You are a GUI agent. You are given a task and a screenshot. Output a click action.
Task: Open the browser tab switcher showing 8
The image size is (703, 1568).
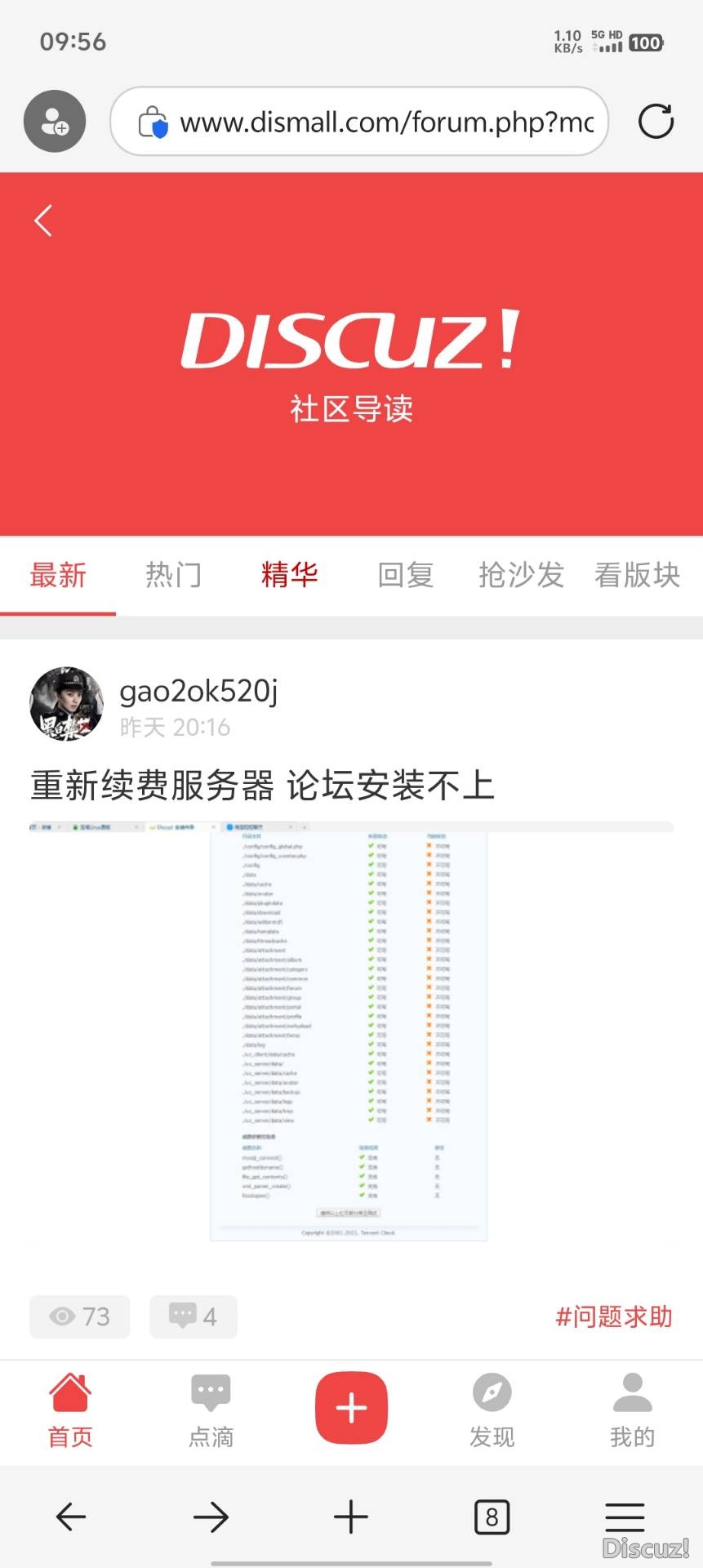click(492, 1517)
